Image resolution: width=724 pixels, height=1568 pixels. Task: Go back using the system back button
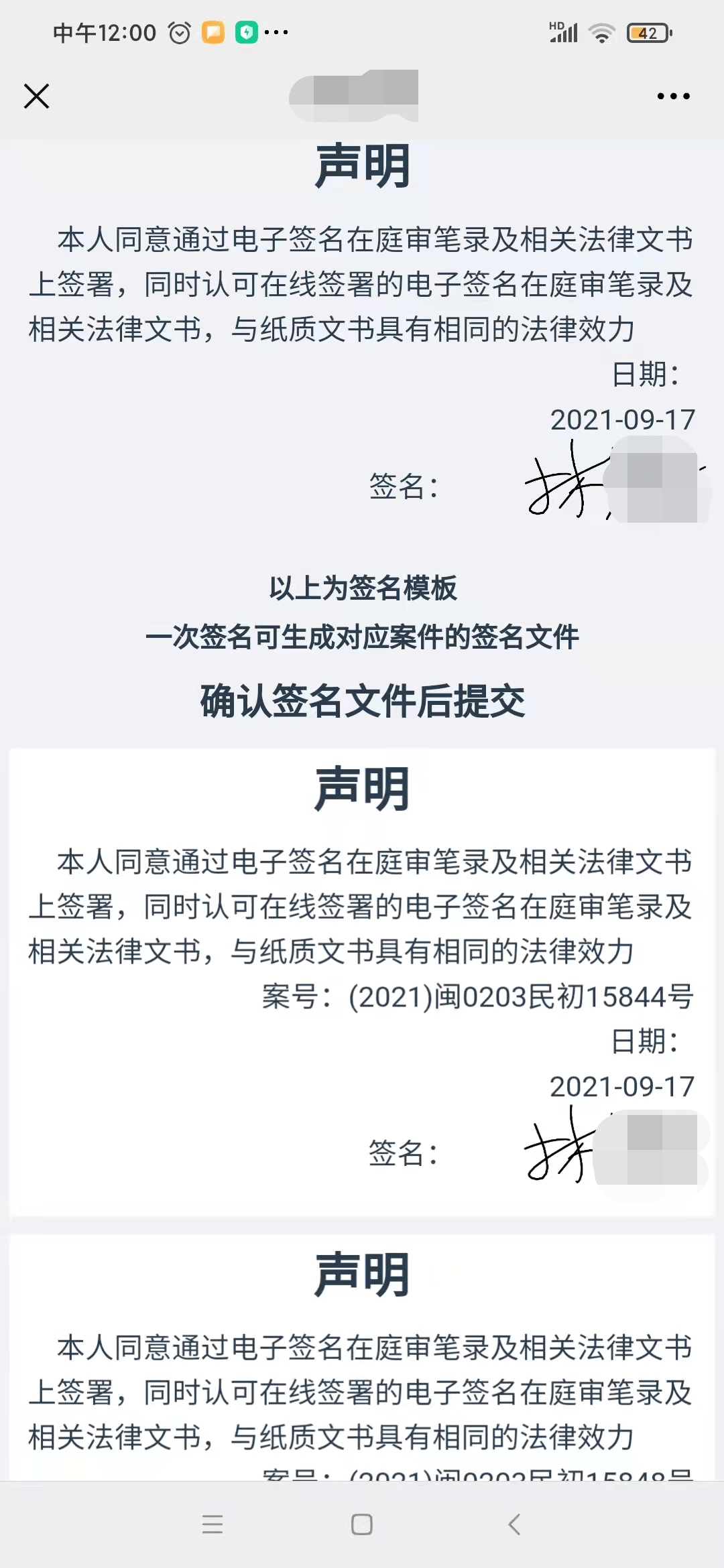pyautogui.click(x=514, y=1524)
